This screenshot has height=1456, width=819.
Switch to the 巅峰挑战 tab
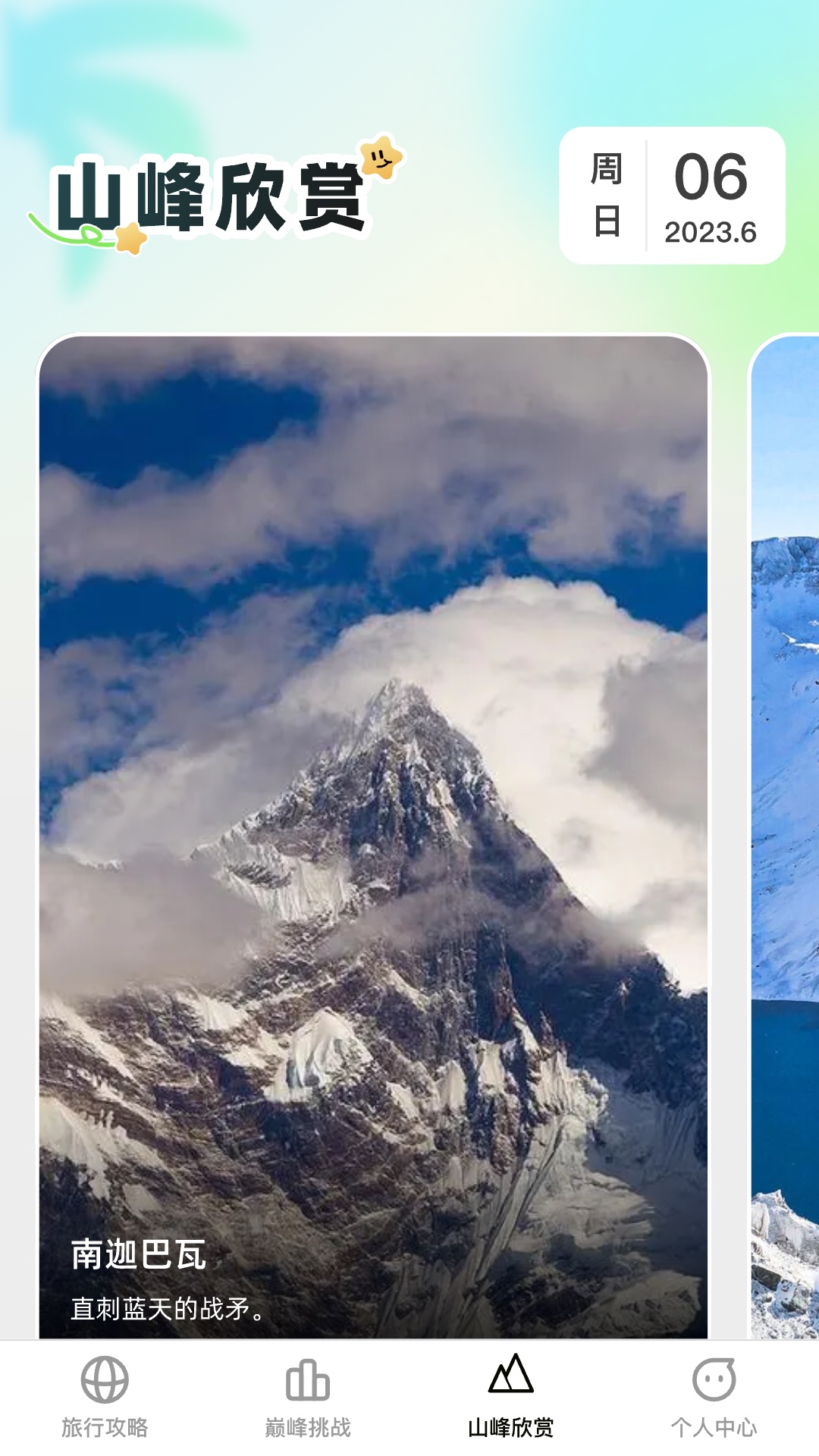(308, 1397)
